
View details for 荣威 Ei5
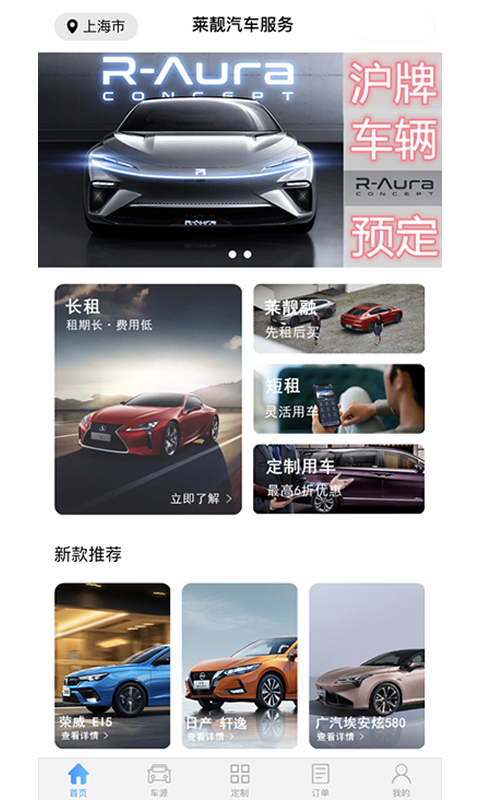tap(112, 666)
